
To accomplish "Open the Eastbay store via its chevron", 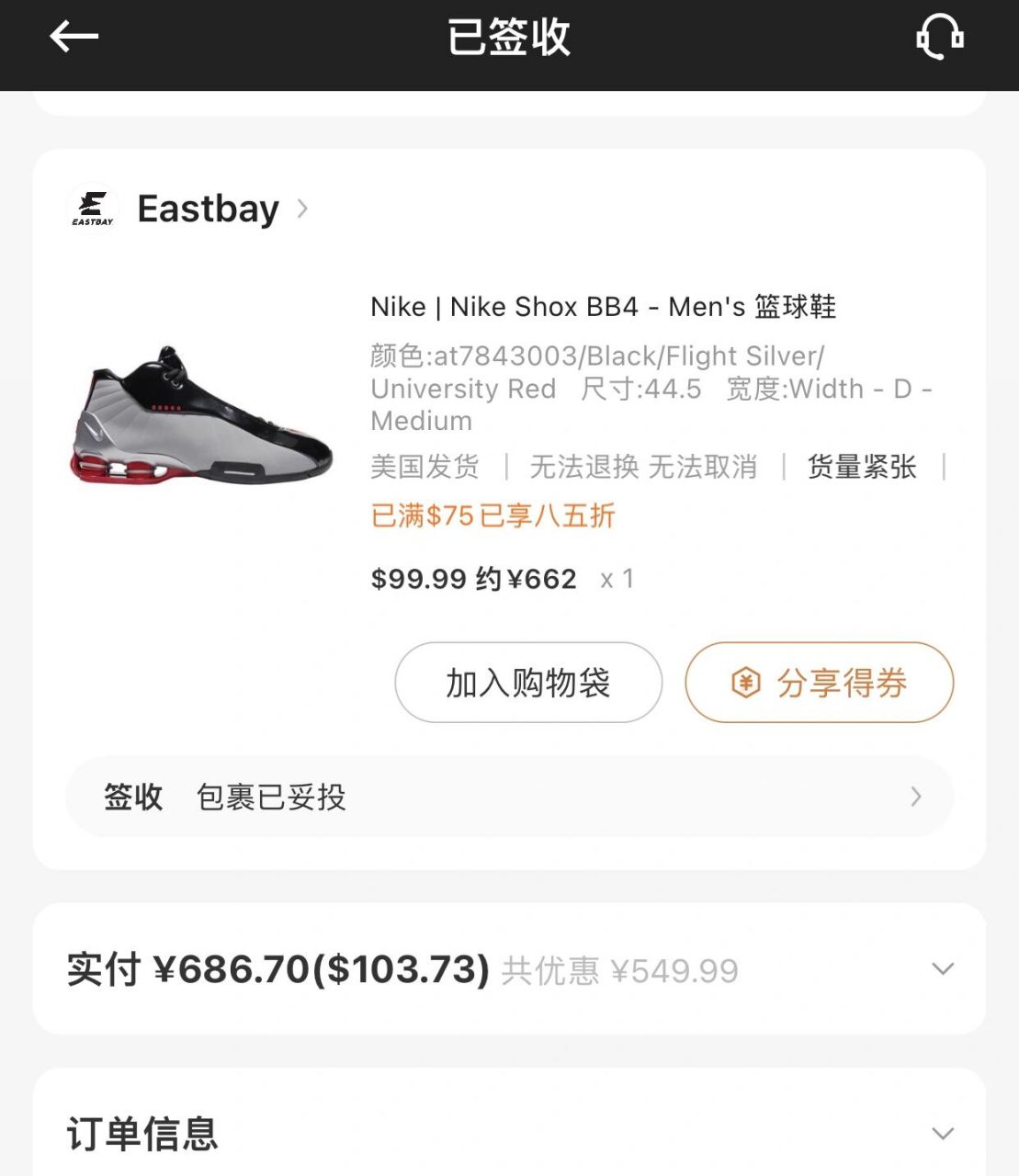I will point(300,209).
